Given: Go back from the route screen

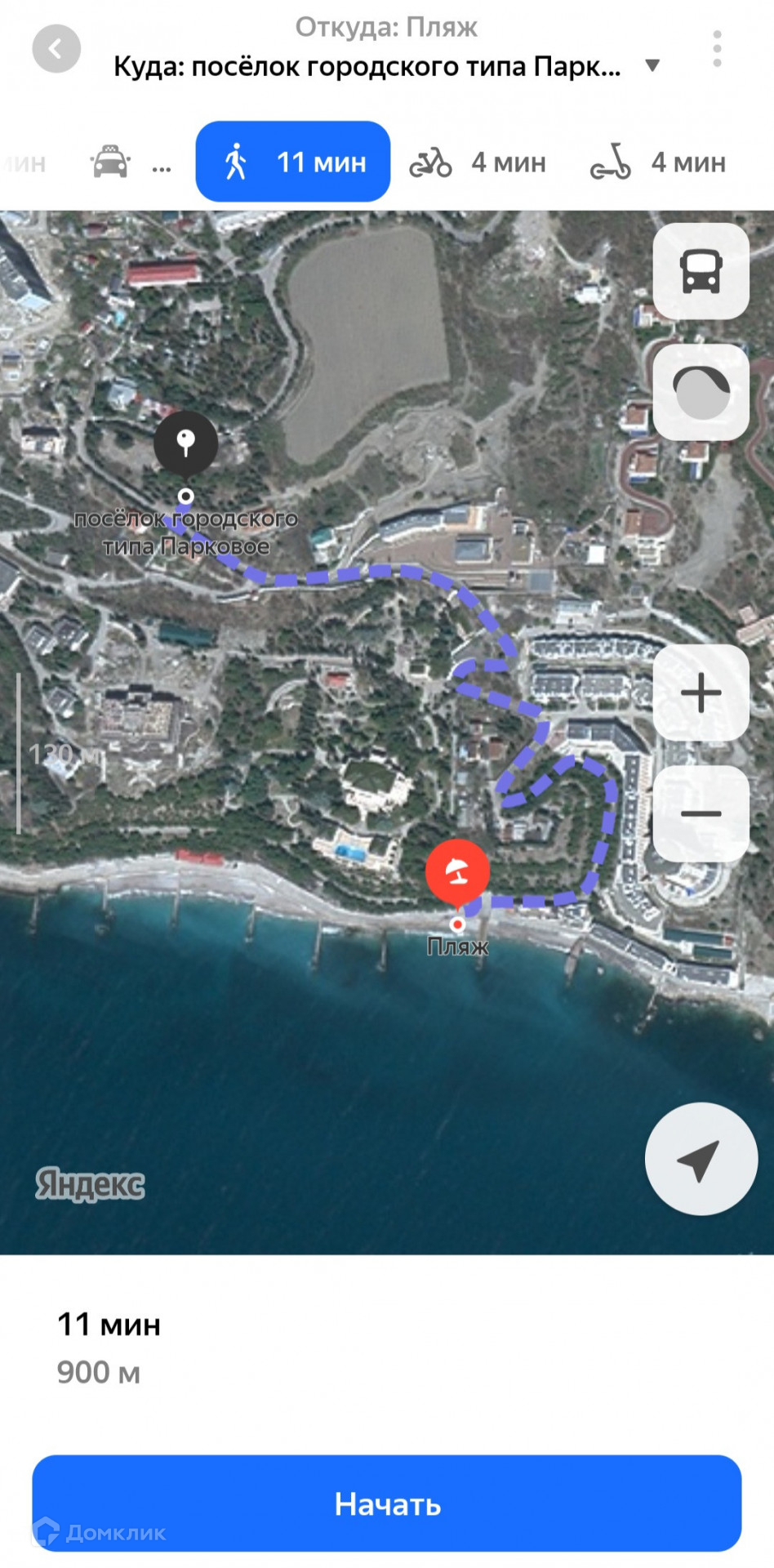Looking at the screenshot, I should pos(56,48).
